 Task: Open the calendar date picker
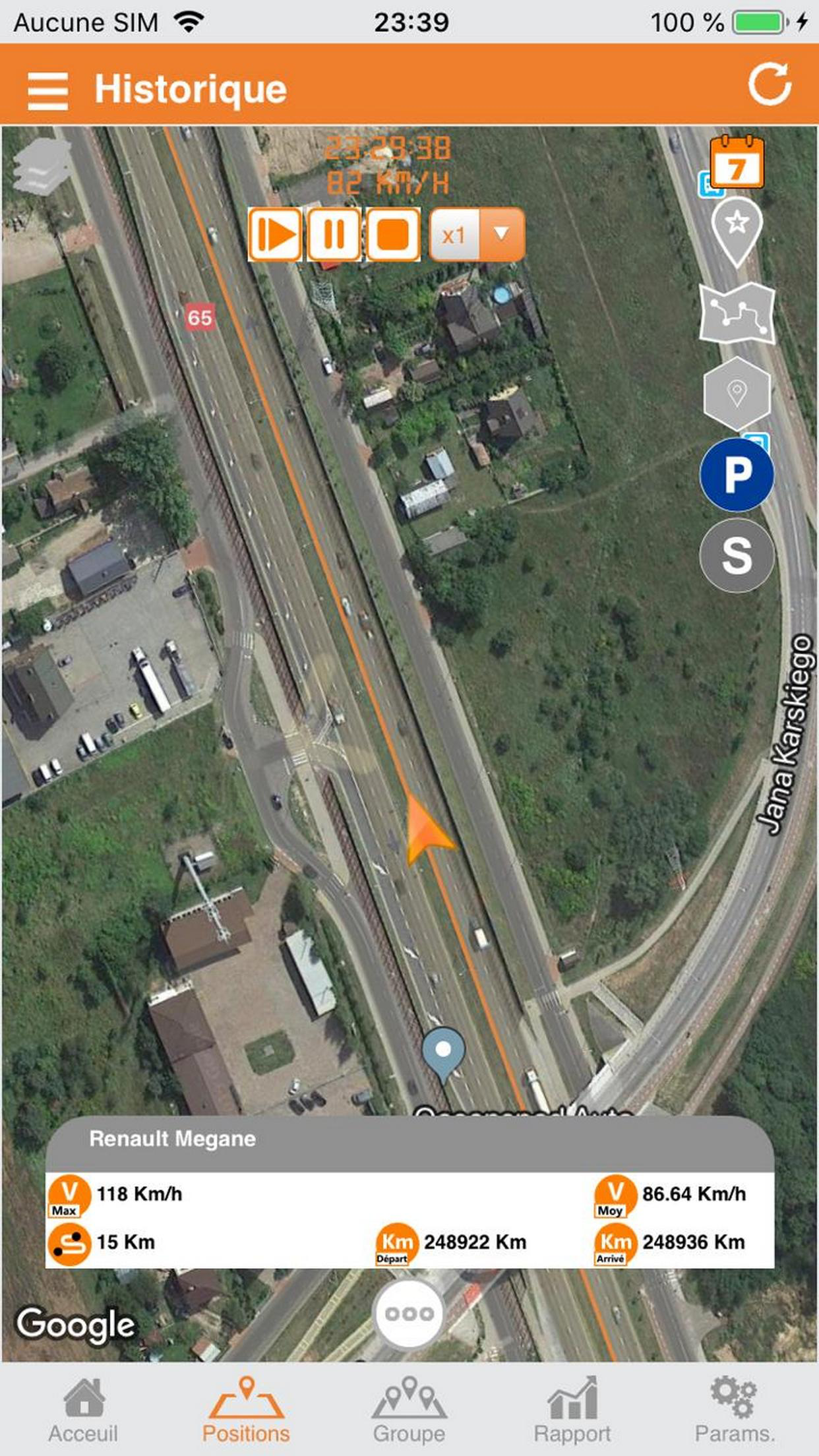tap(737, 163)
